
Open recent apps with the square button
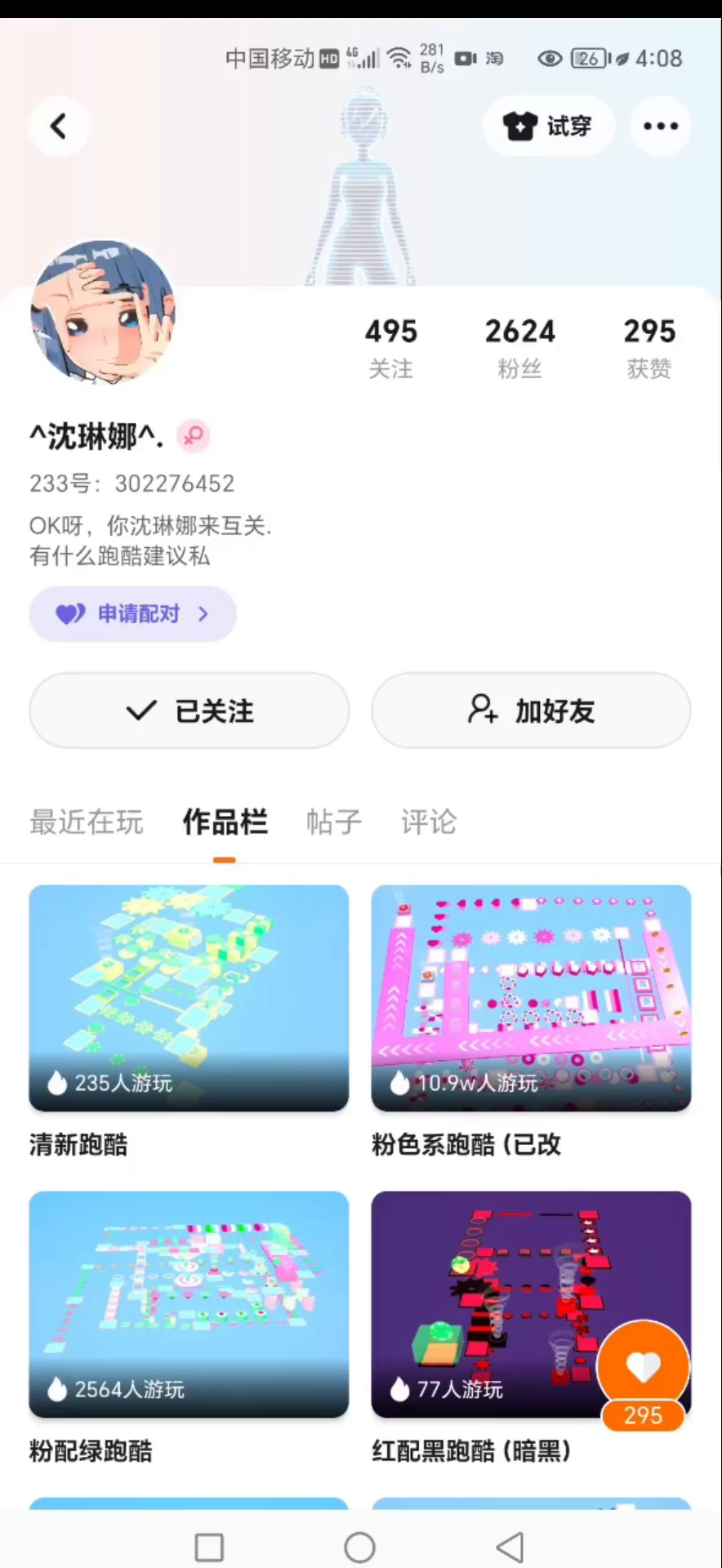[x=209, y=1547]
